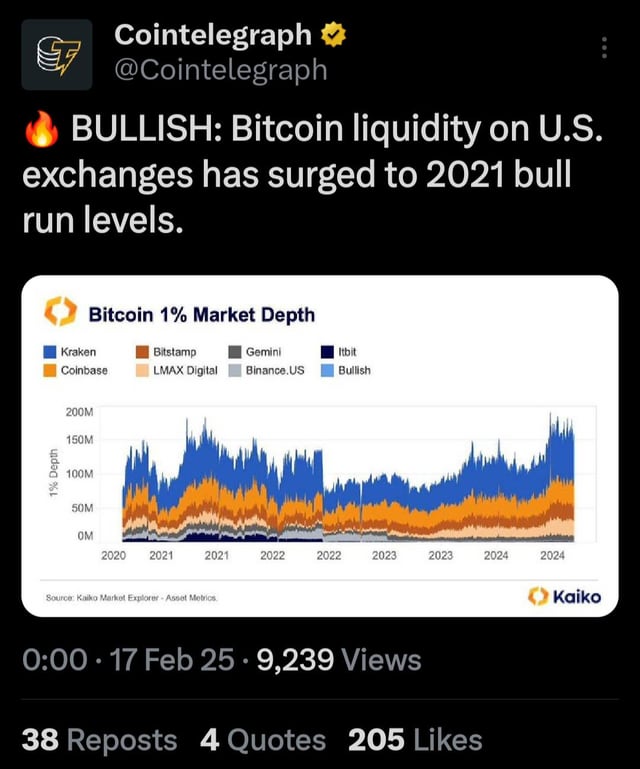Open the @Cointelegraph account handle

(221, 69)
